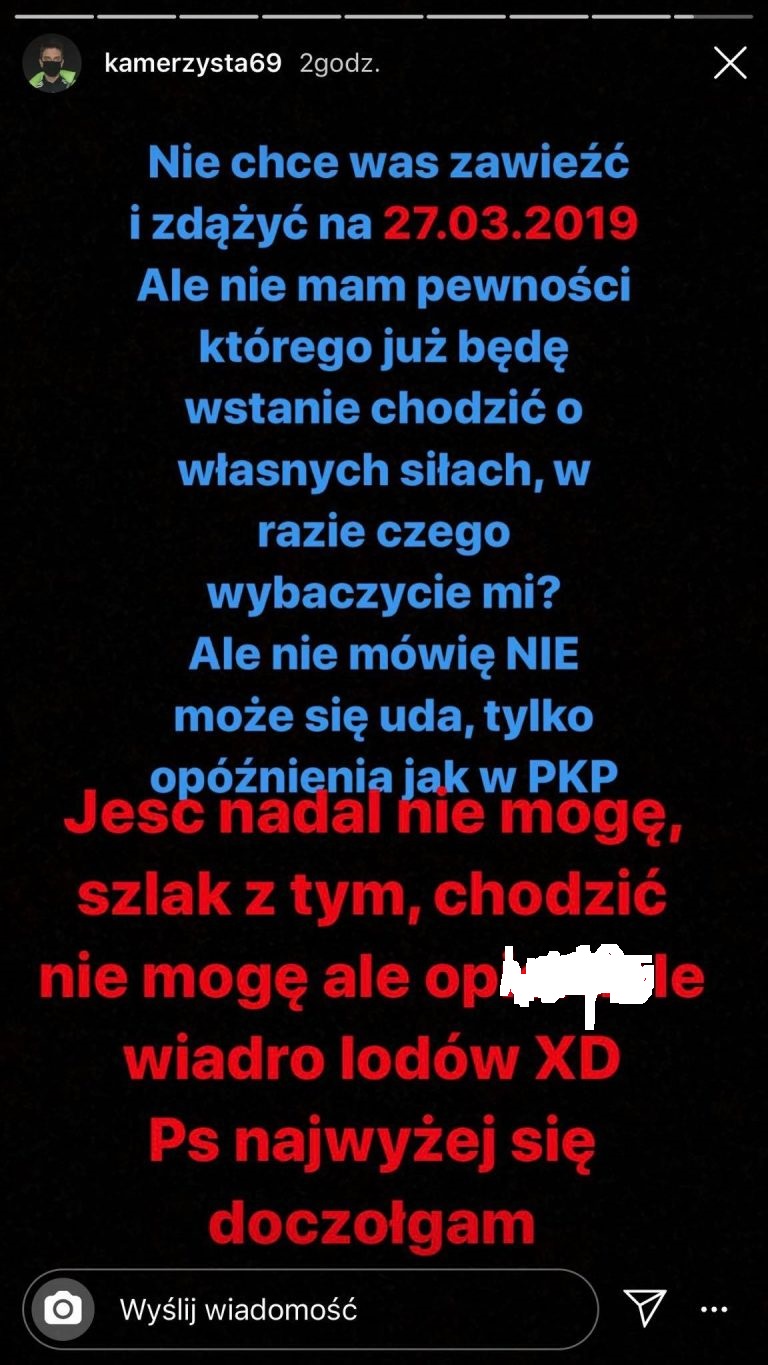Share the story via the paper plane icon
Image resolution: width=768 pixels, height=1365 pixels.
point(645,1308)
